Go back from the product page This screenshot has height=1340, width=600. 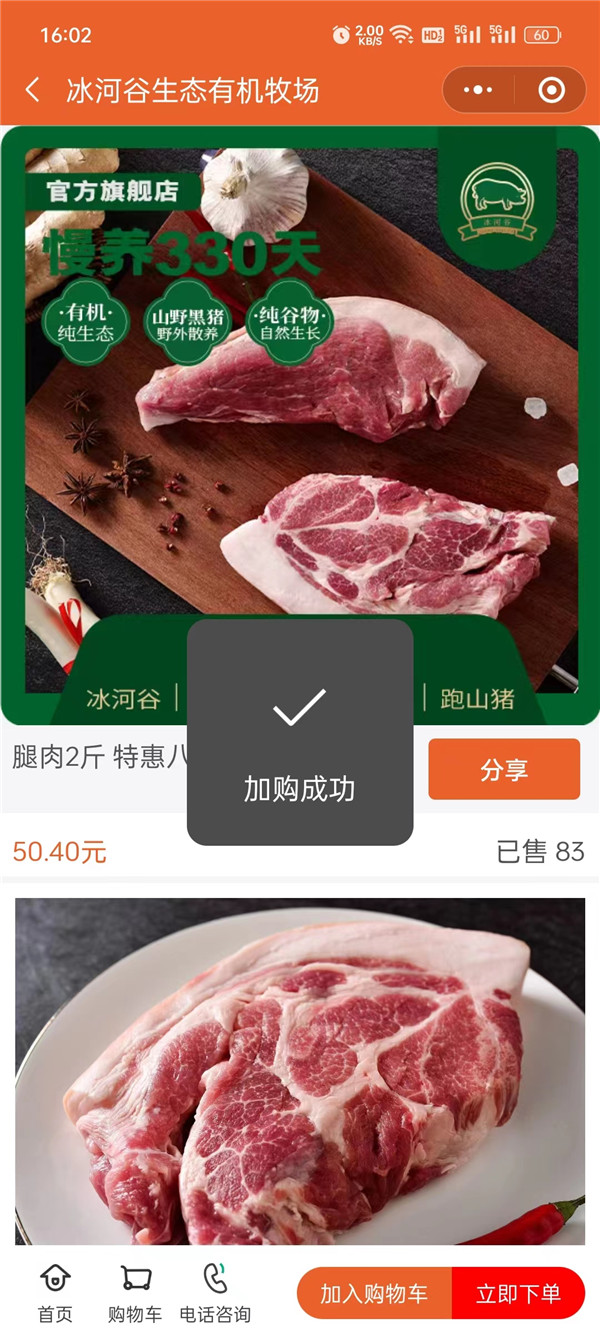click(33, 91)
